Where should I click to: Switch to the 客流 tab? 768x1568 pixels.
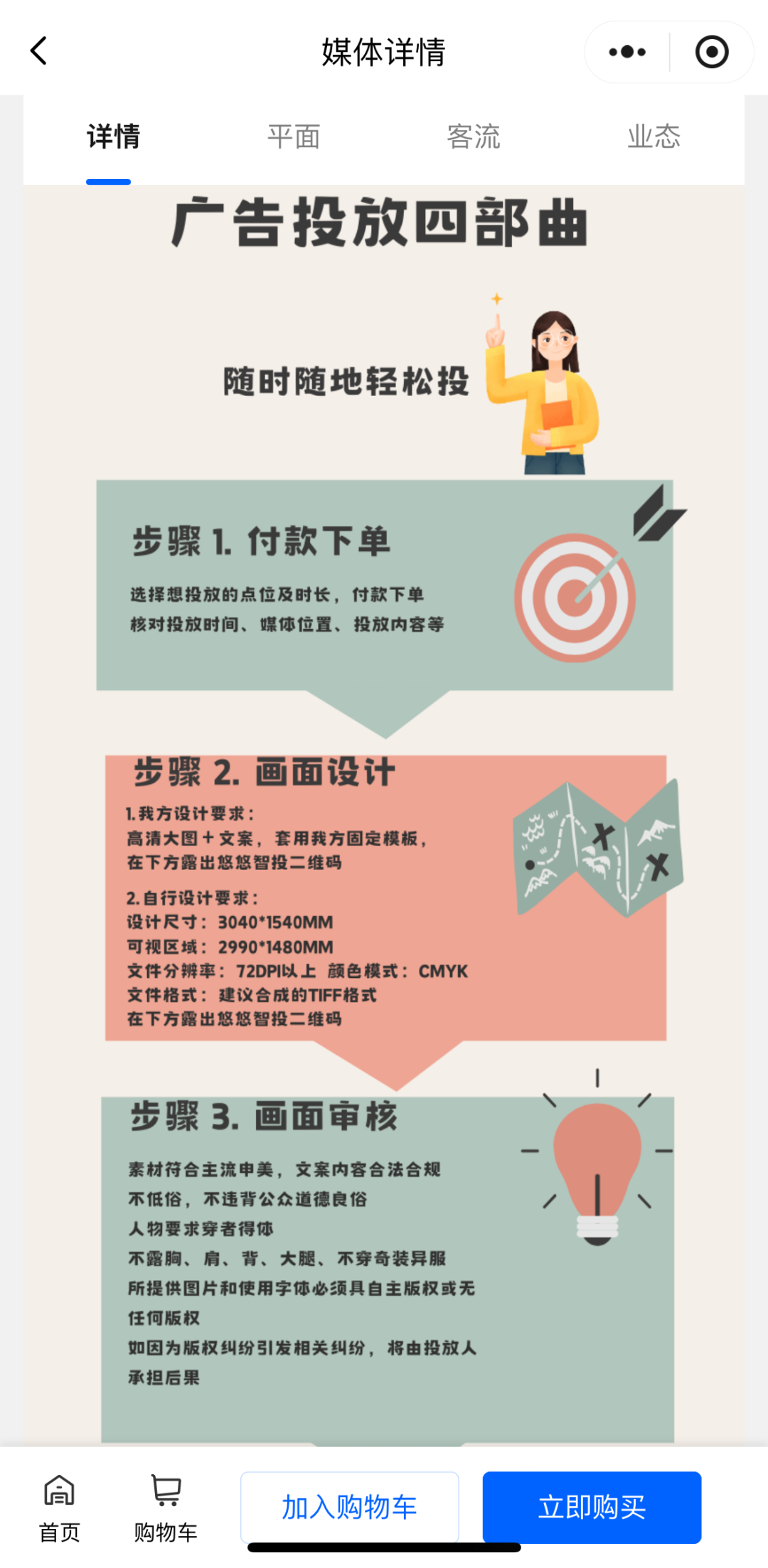coord(474,136)
